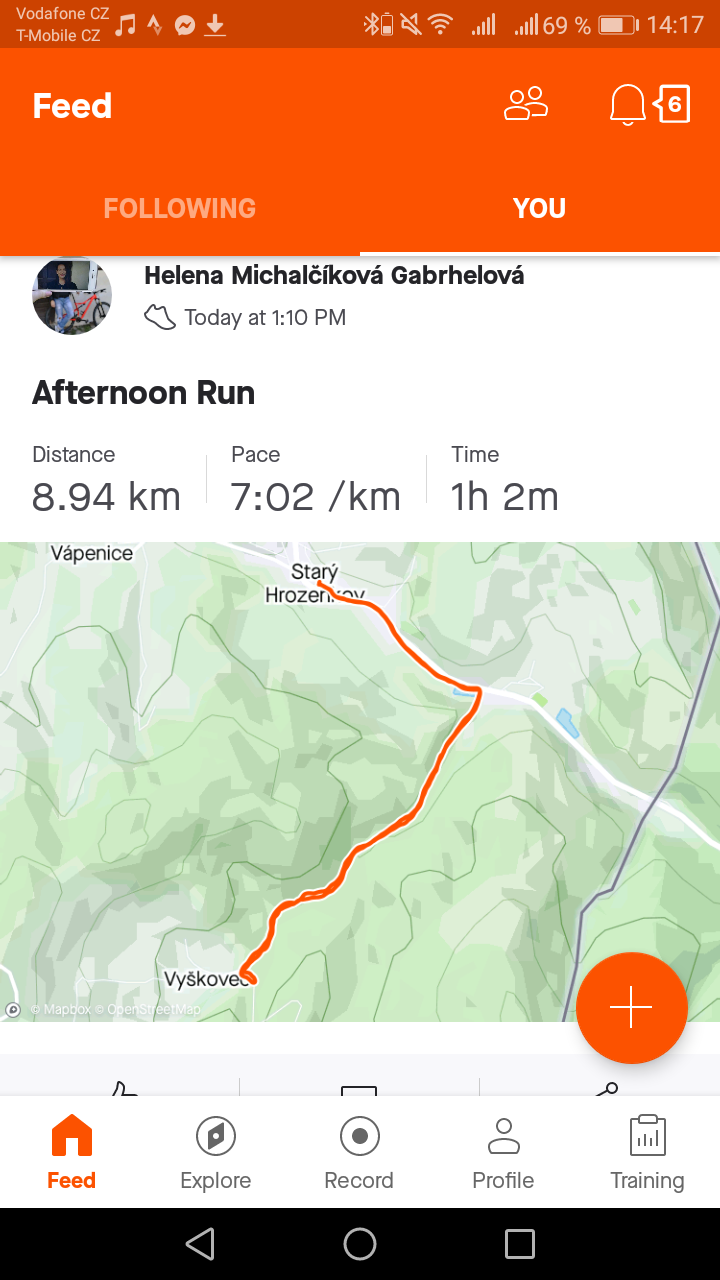Screen dimensions: 720x1280
Task: Open the Afternoon Run activity
Action: [144, 393]
